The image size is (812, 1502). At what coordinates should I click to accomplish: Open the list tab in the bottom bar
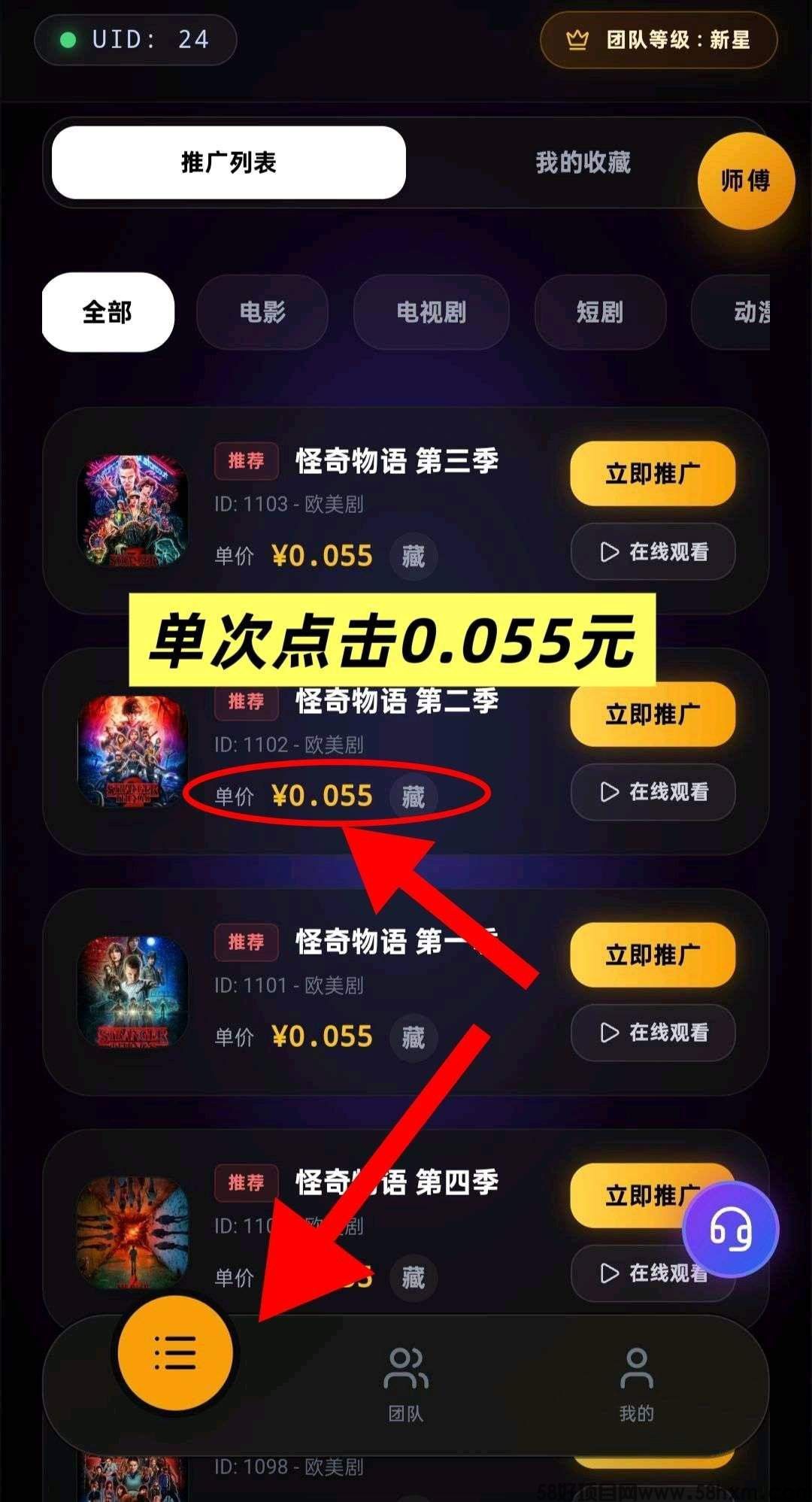click(174, 1352)
